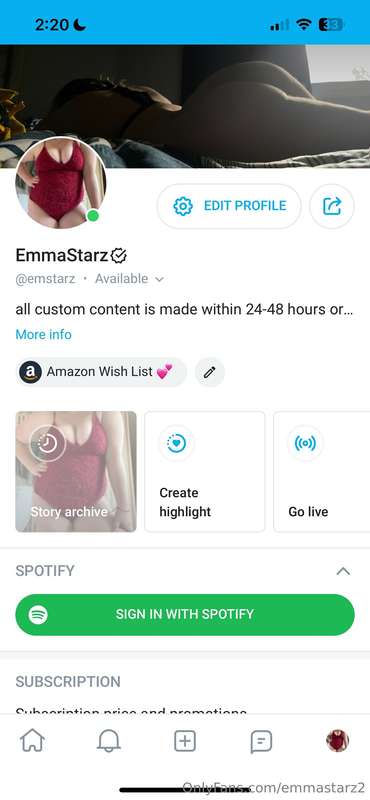Open the notifications bell tab
The height and width of the screenshot is (800, 370).
tap(109, 741)
